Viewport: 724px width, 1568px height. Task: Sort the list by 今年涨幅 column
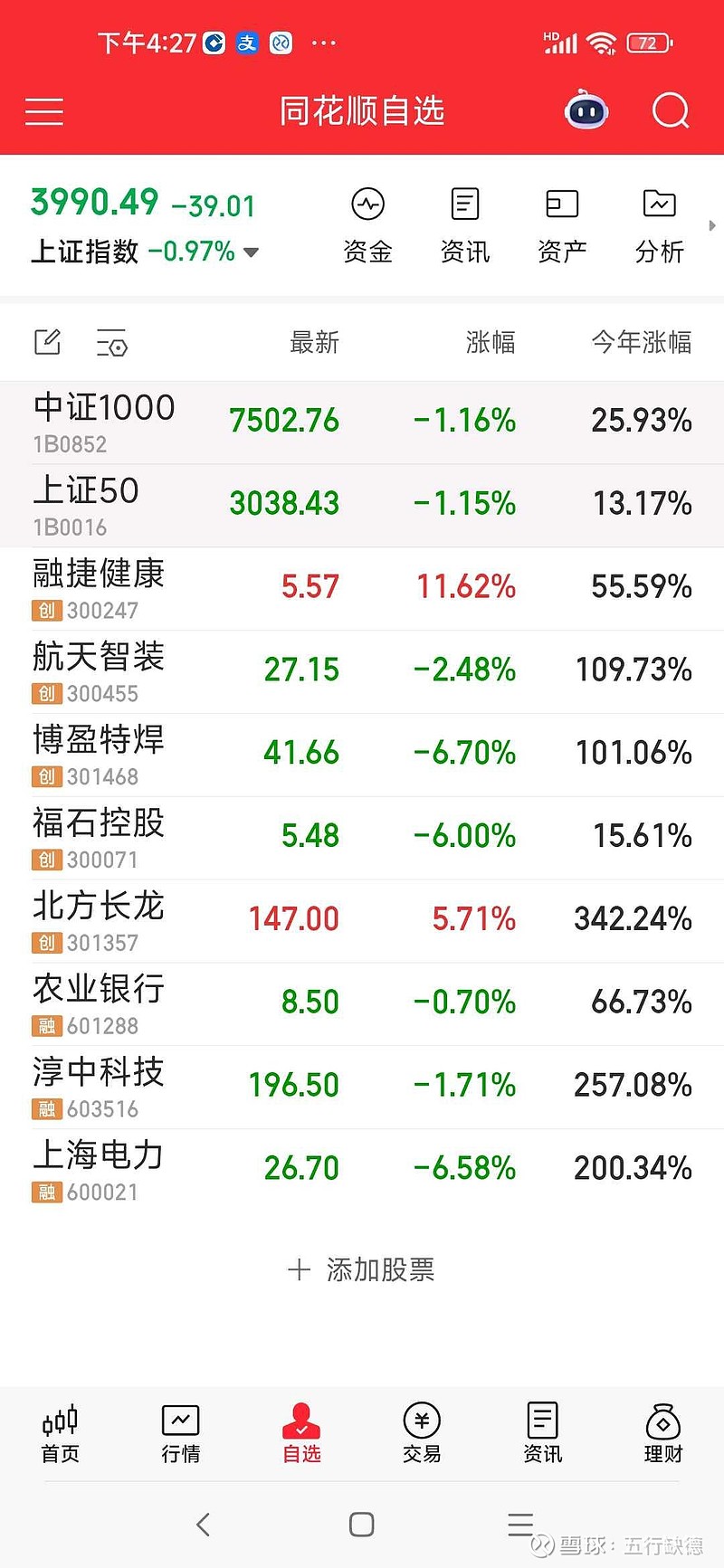point(641,342)
